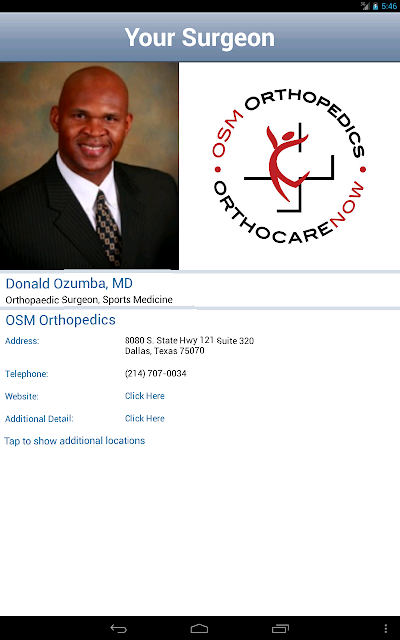
Task: Tap to show additional locations
Action: [75, 441]
